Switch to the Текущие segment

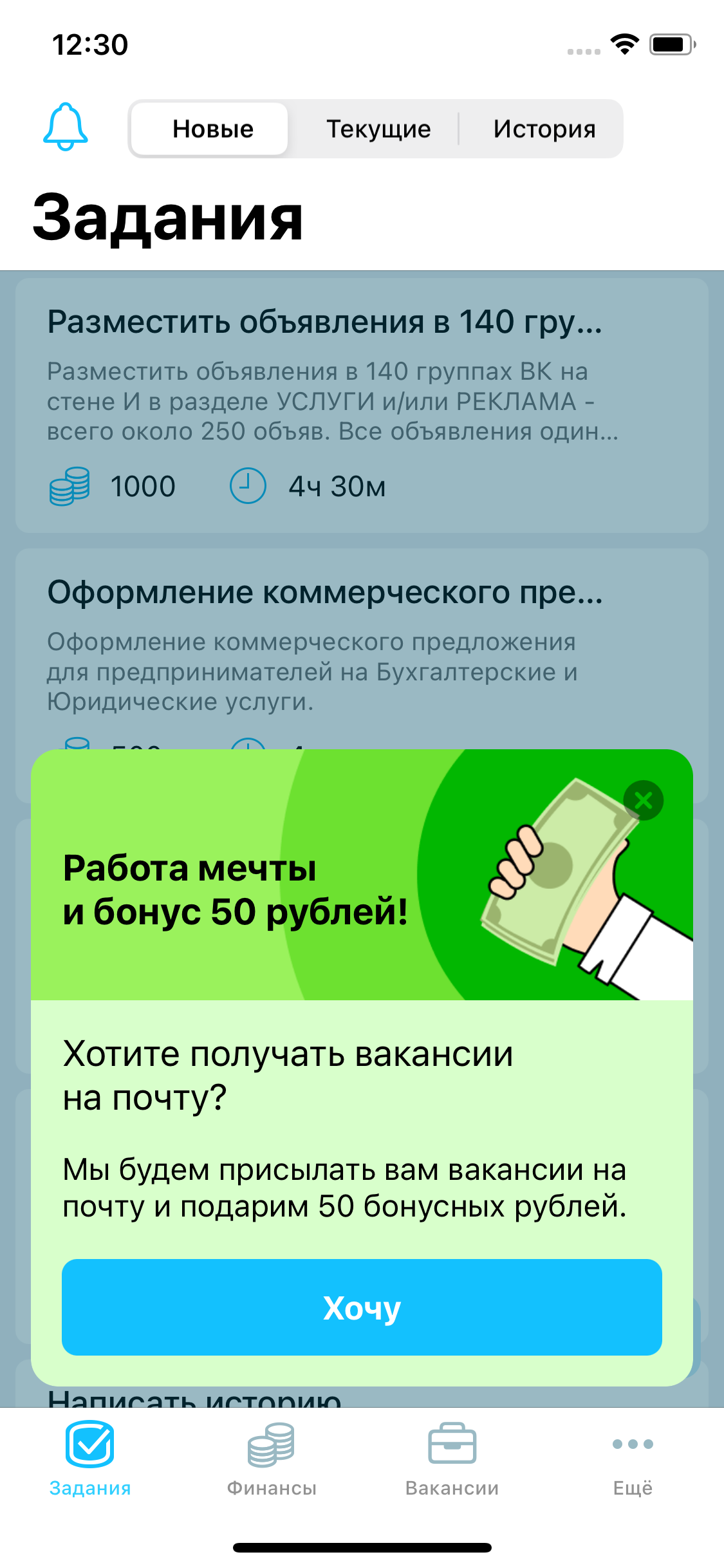[x=378, y=129]
